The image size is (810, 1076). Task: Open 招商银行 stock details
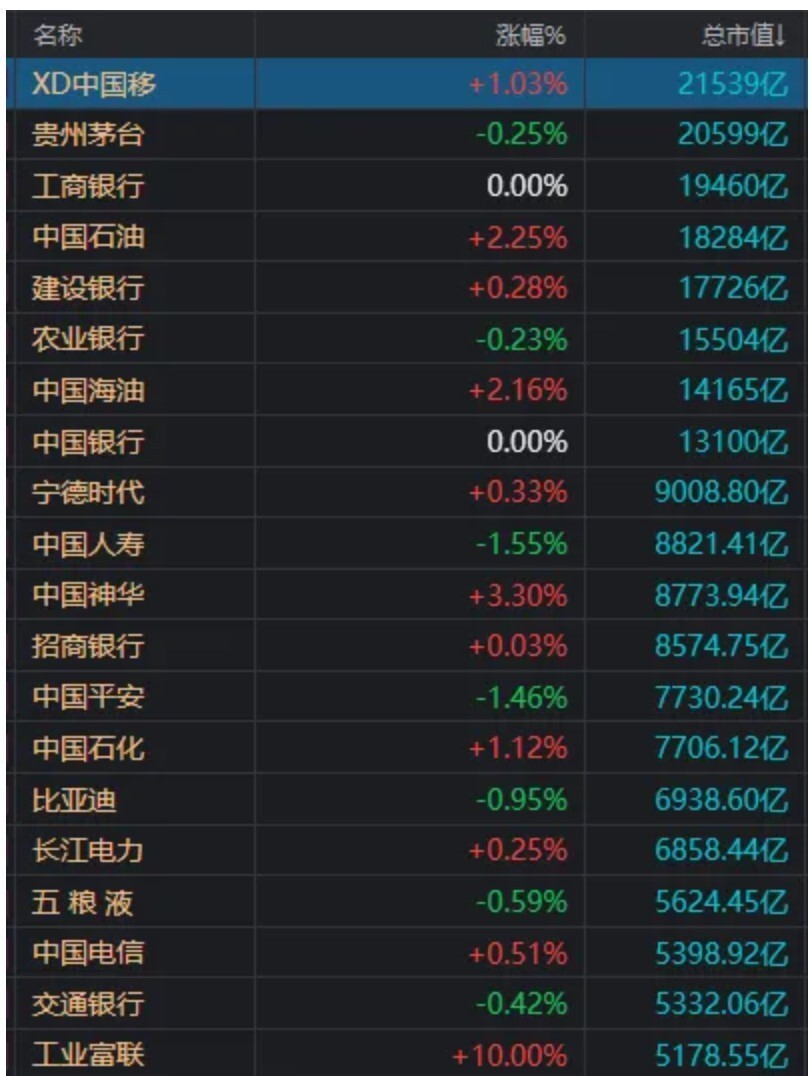point(88,646)
